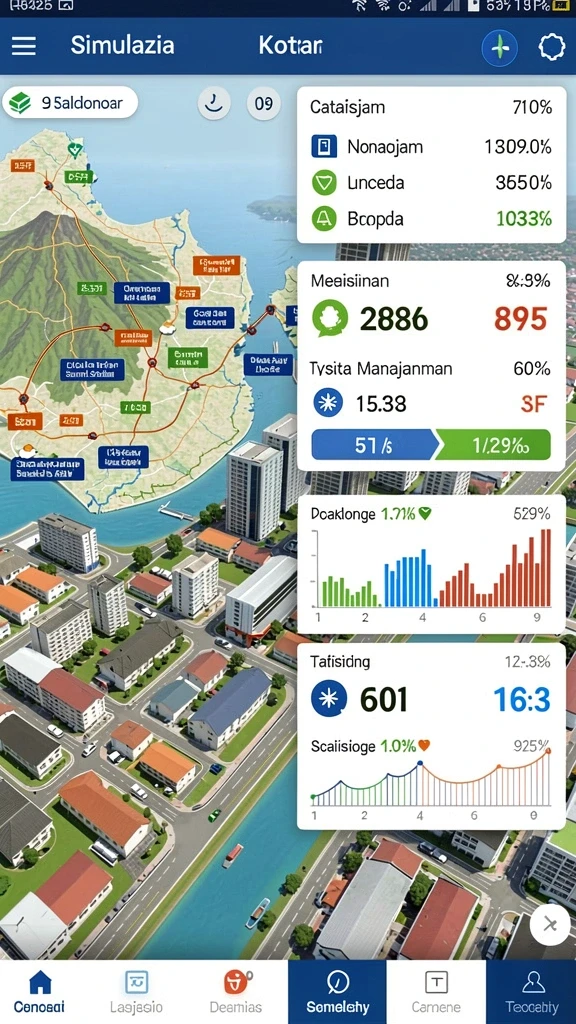The width and height of the screenshot is (576, 1024).
Task: Open the Catasjam statistics card
Action: coord(431,165)
